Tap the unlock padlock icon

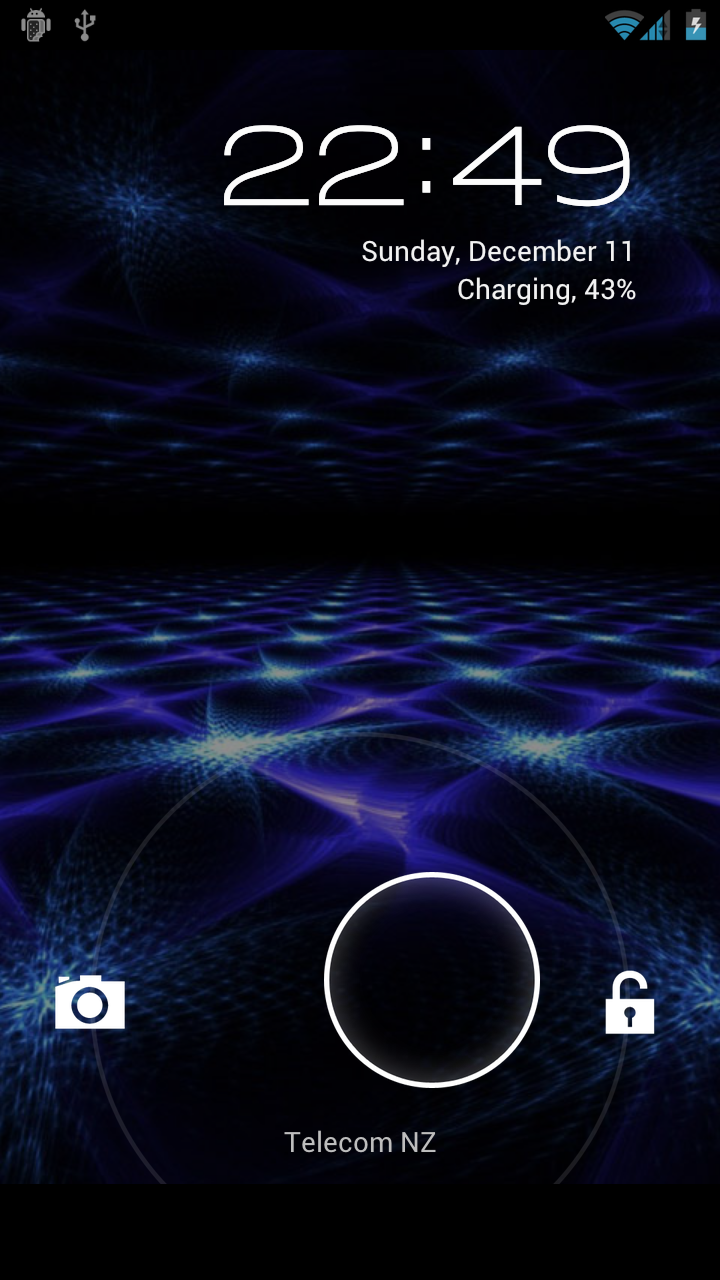point(629,1004)
